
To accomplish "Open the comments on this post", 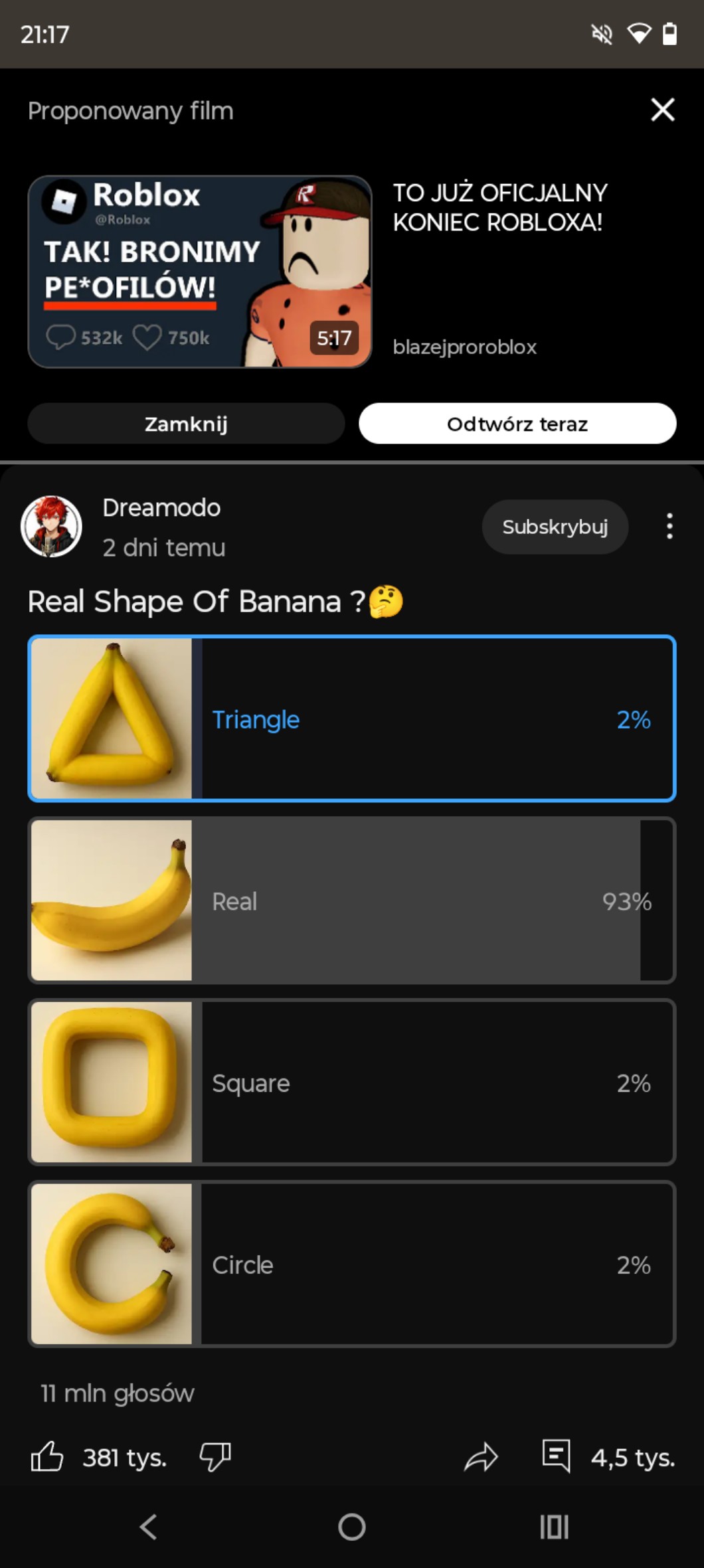I will pyautogui.click(x=556, y=1456).
